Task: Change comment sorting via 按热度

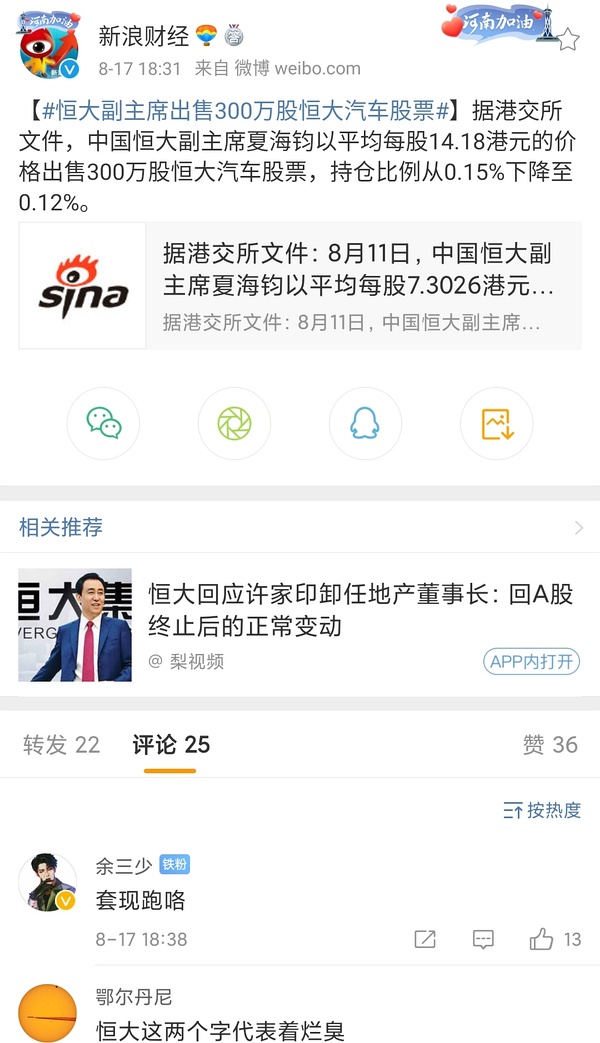Action: [x=542, y=810]
